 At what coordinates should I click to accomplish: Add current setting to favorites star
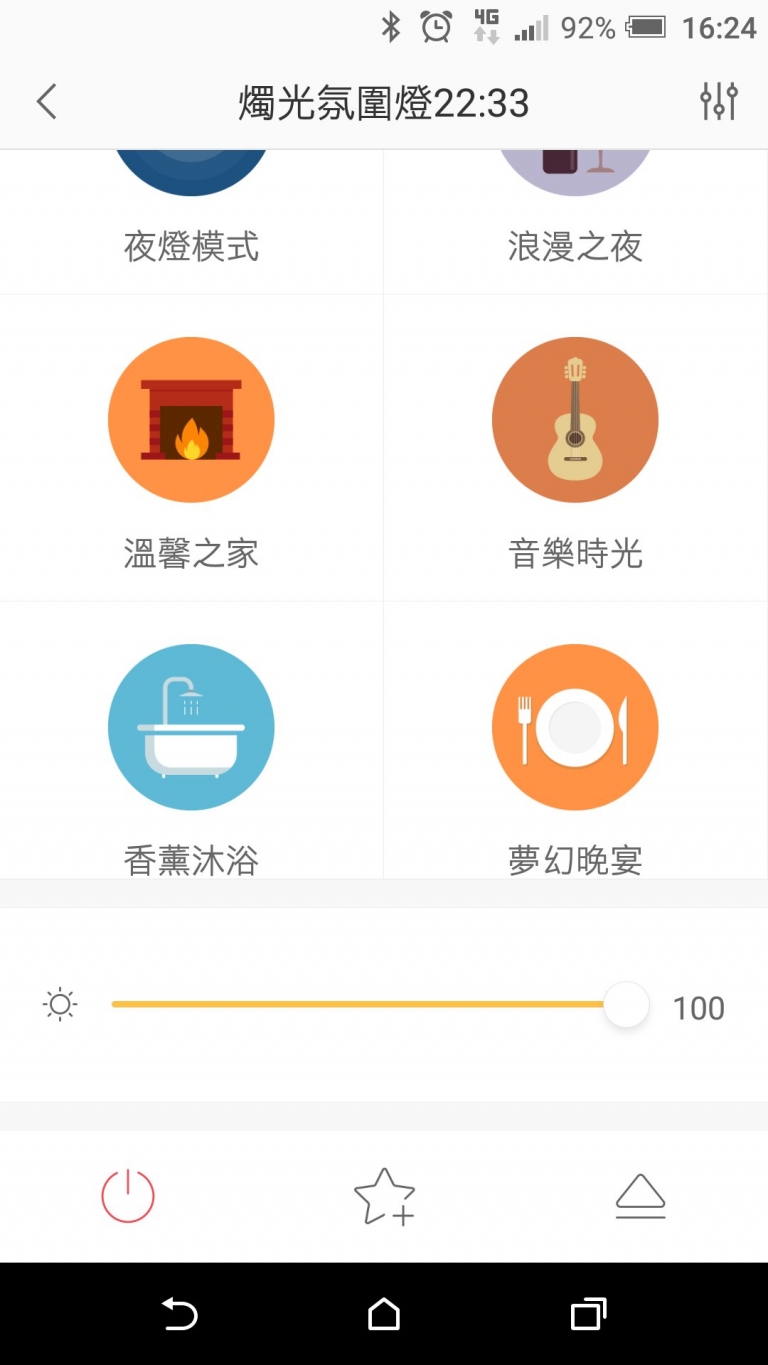(x=384, y=1196)
